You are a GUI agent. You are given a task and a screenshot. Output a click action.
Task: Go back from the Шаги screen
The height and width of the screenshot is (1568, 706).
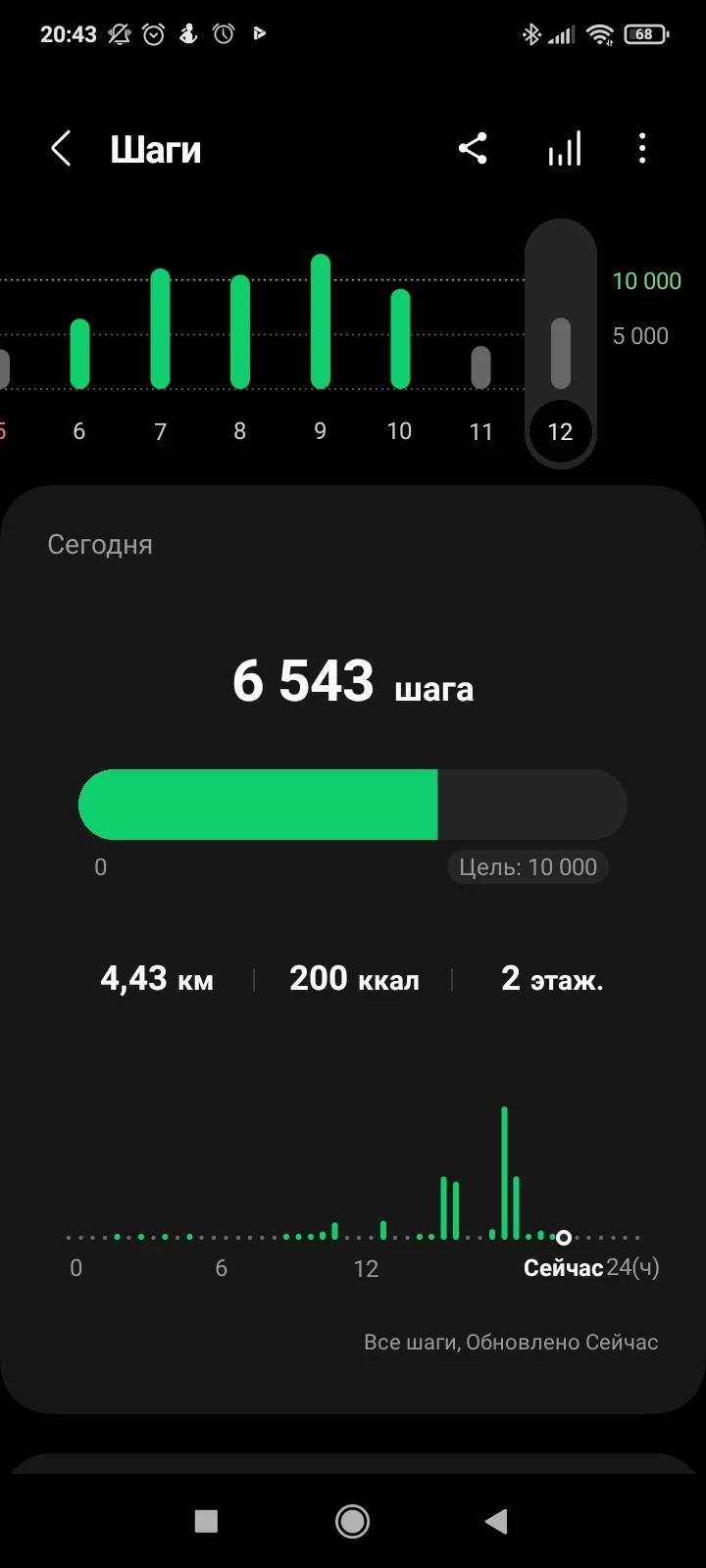click(61, 150)
